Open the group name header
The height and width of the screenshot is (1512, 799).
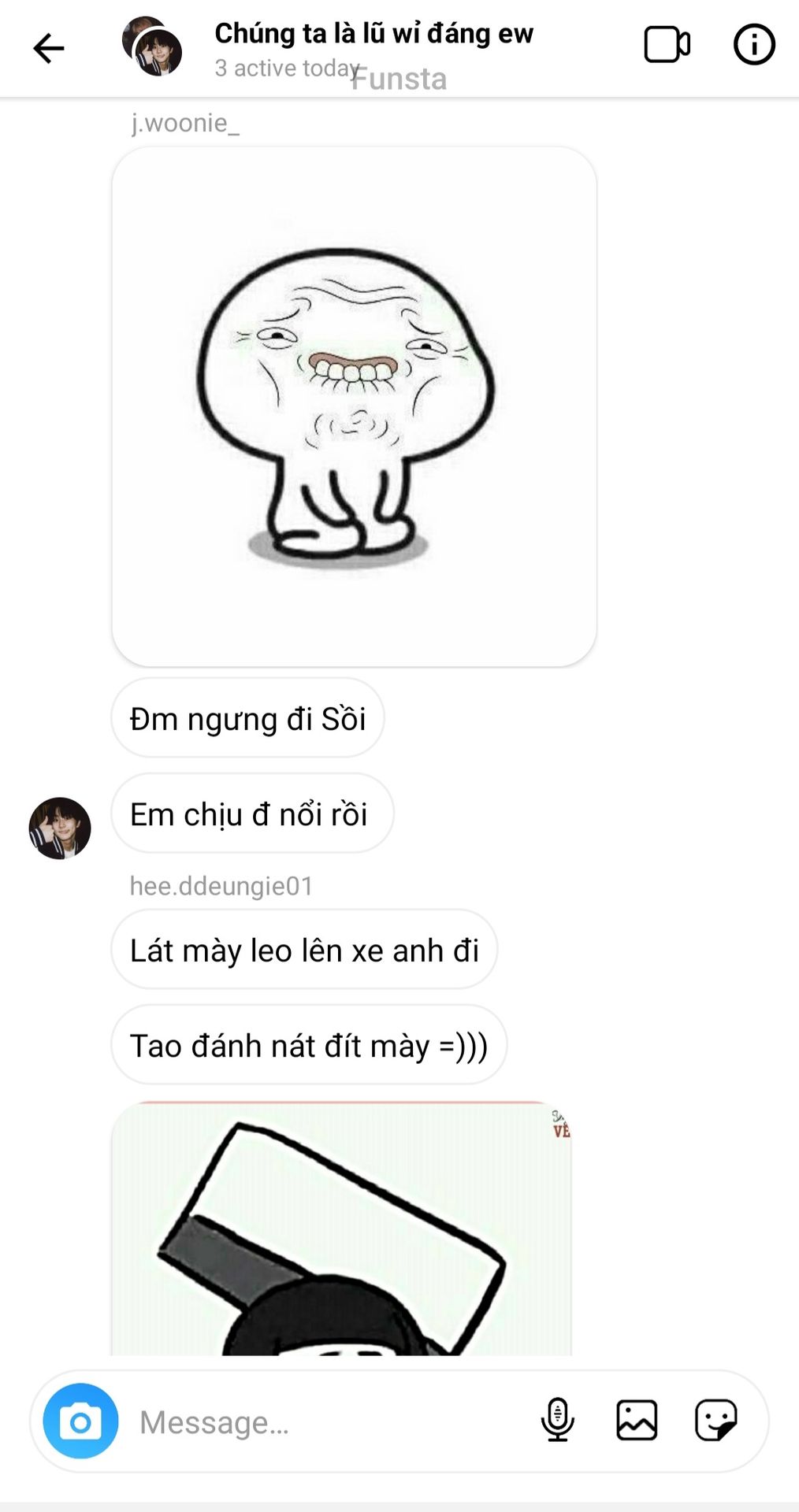pyautogui.click(x=373, y=34)
